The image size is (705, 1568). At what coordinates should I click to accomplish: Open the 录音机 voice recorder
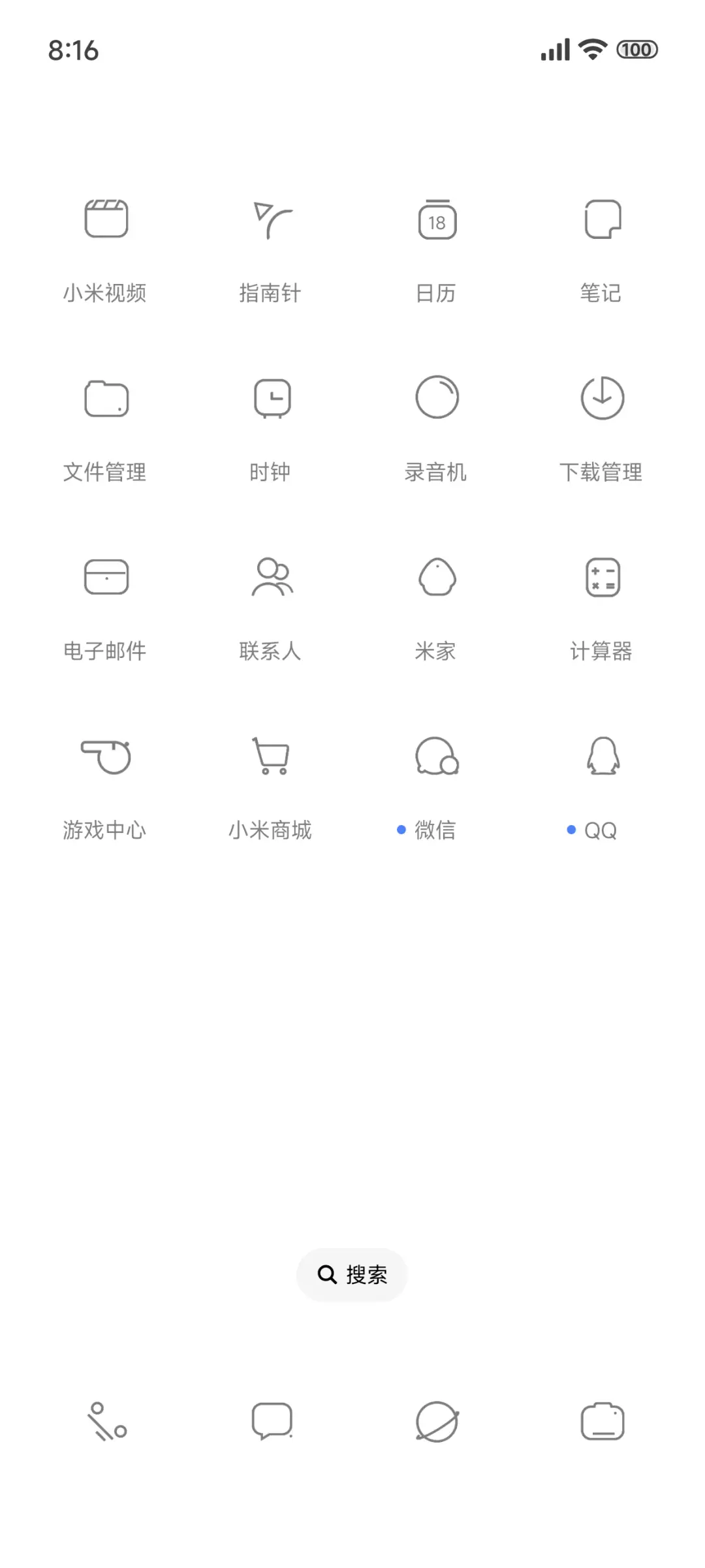pyautogui.click(x=436, y=398)
